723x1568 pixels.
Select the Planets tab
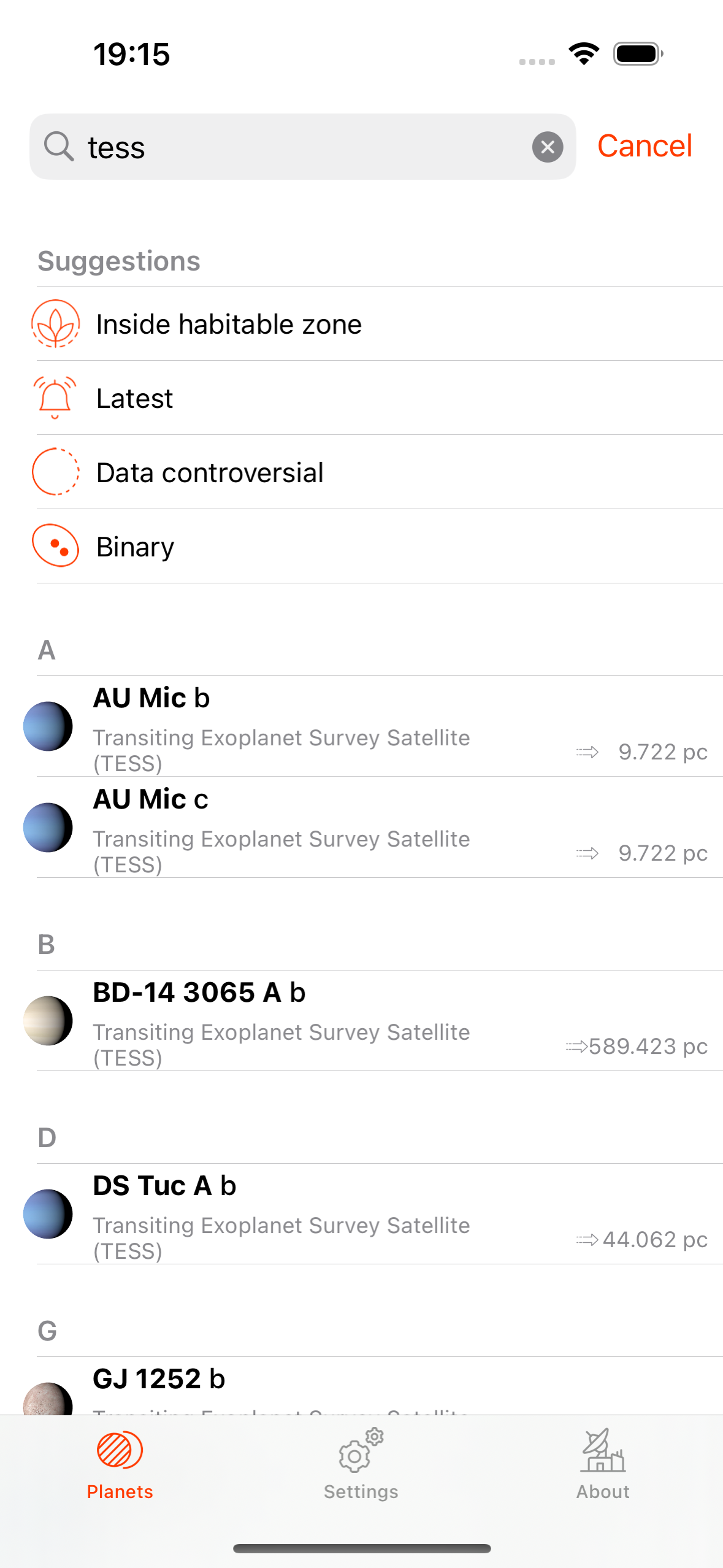pyautogui.click(x=120, y=1465)
